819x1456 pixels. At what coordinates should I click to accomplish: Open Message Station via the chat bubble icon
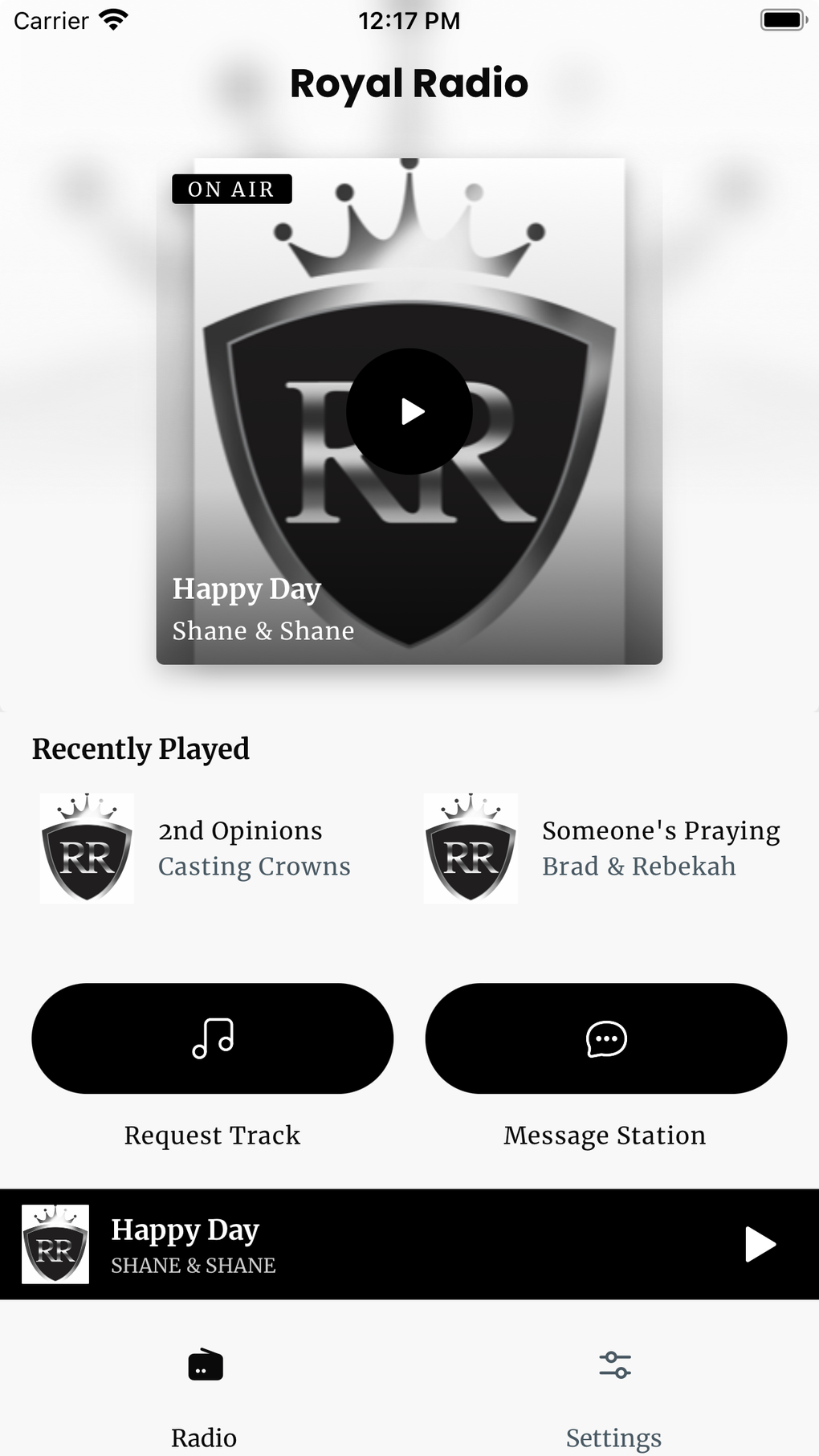605,1039
